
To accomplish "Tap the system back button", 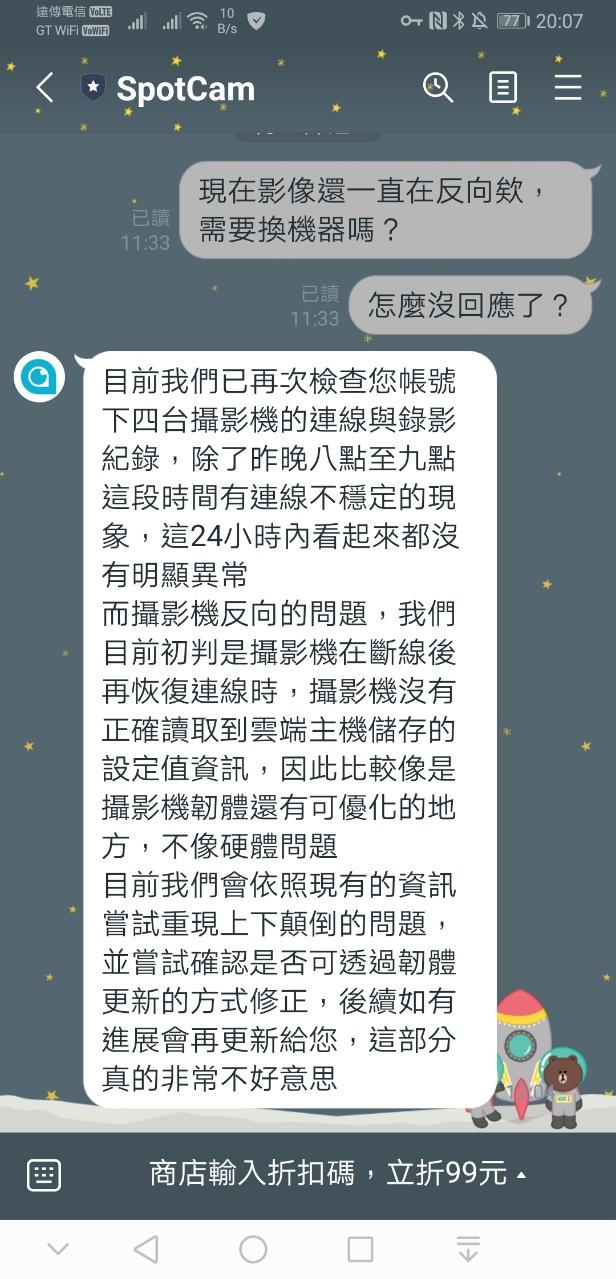I will (x=146, y=1248).
